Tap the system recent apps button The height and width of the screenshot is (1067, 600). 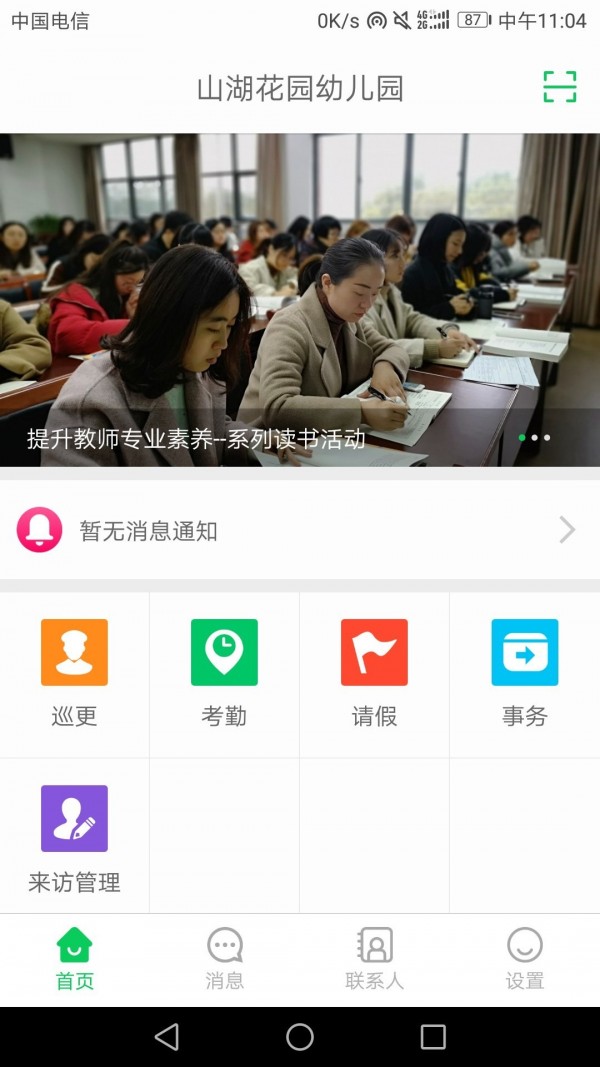point(432,1037)
